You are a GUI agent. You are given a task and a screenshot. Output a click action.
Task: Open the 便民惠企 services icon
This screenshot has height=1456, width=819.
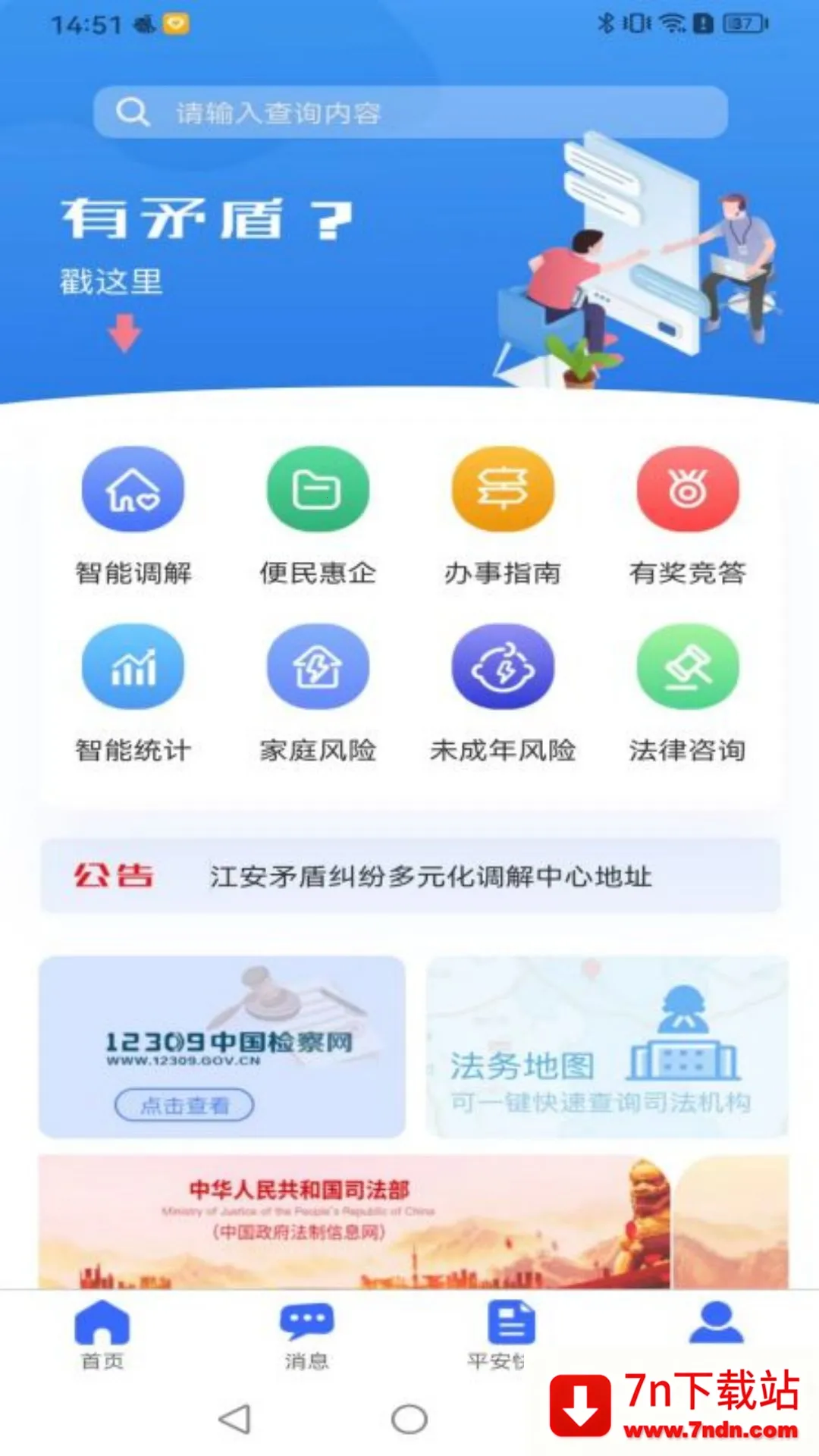pos(318,489)
